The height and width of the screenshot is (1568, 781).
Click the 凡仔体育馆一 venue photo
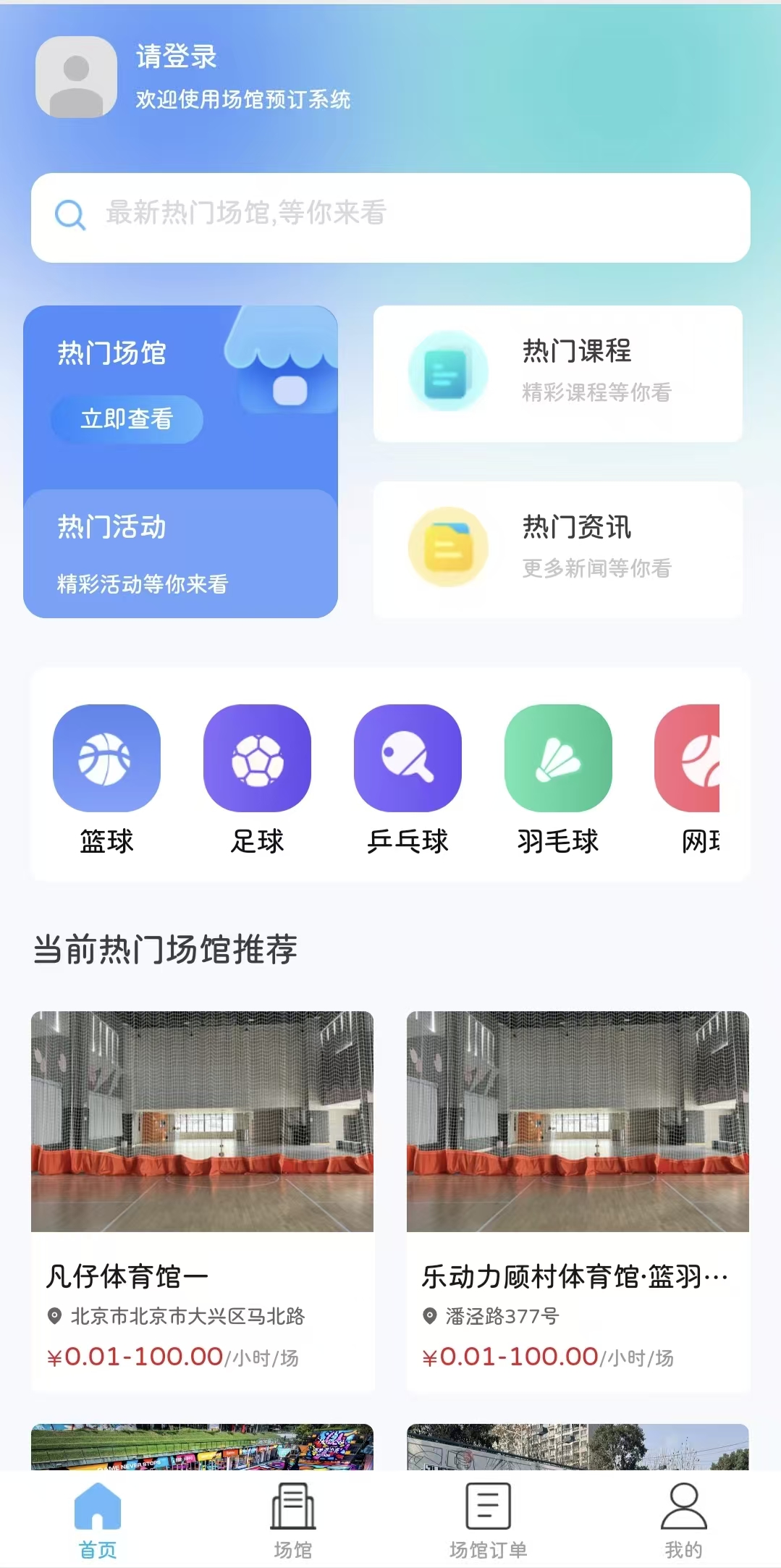click(202, 1122)
